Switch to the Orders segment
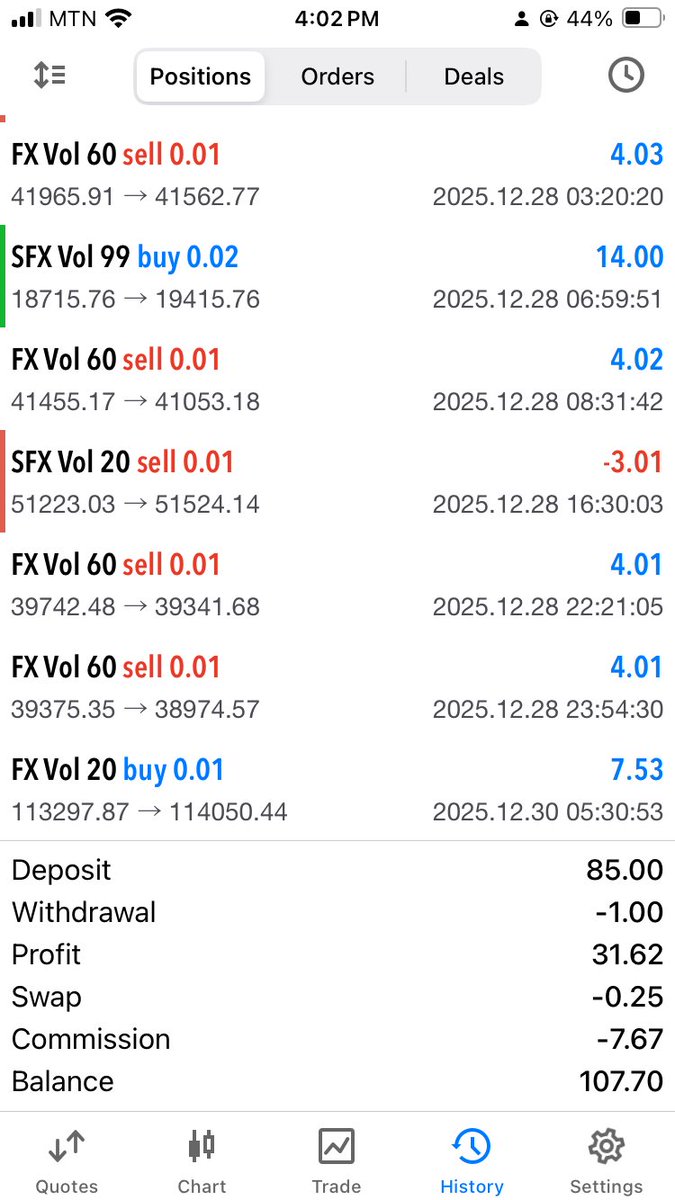 pos(337,77)
